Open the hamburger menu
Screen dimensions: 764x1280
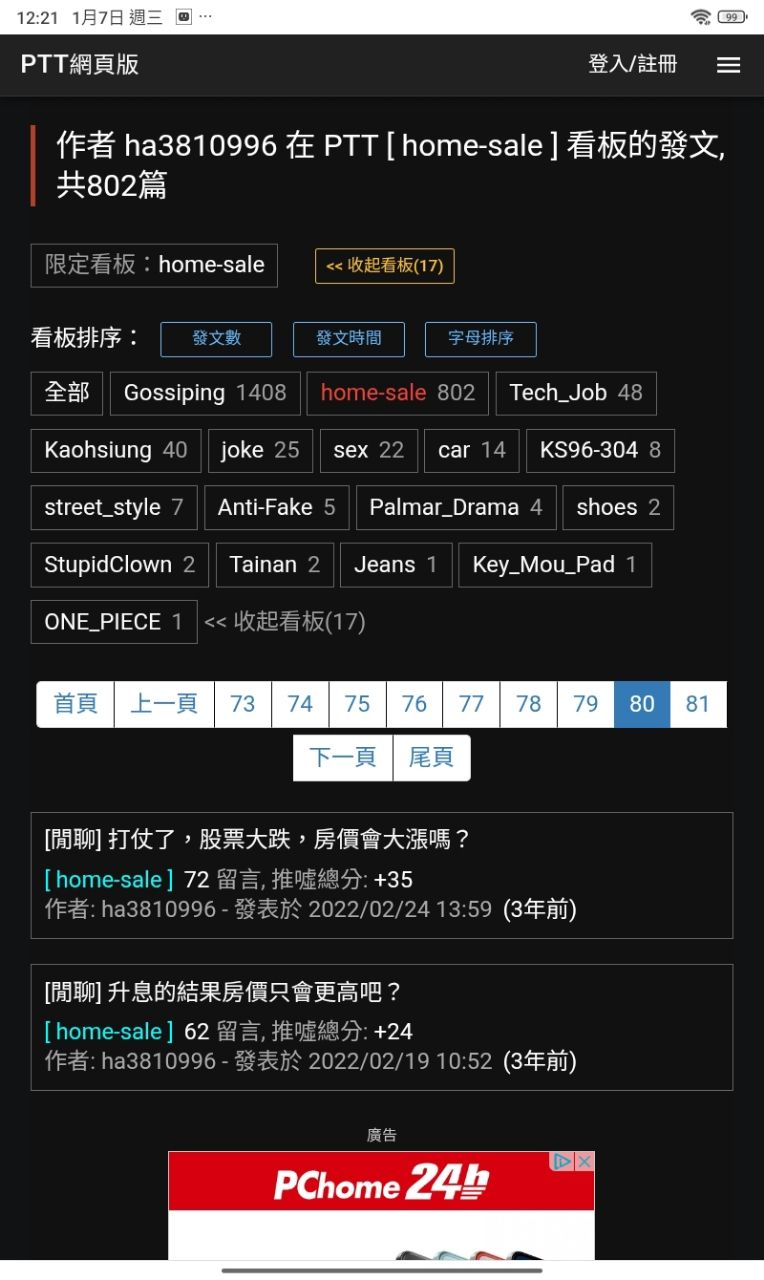pyautogui.click(x=728, y=65)
